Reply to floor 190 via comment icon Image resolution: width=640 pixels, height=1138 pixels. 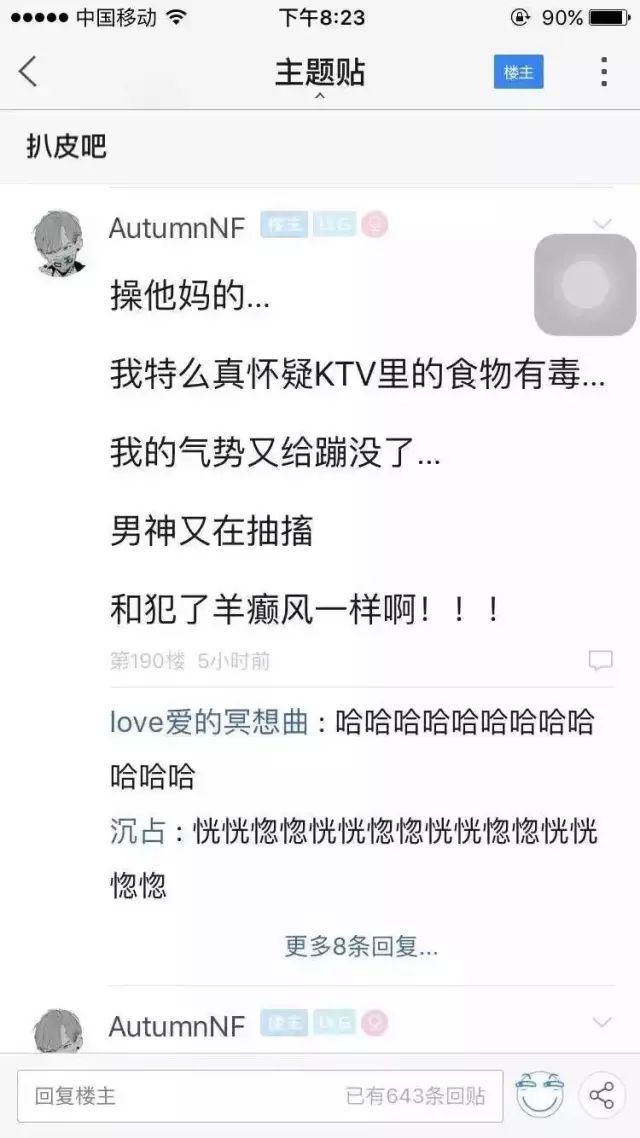click(600, 660)
